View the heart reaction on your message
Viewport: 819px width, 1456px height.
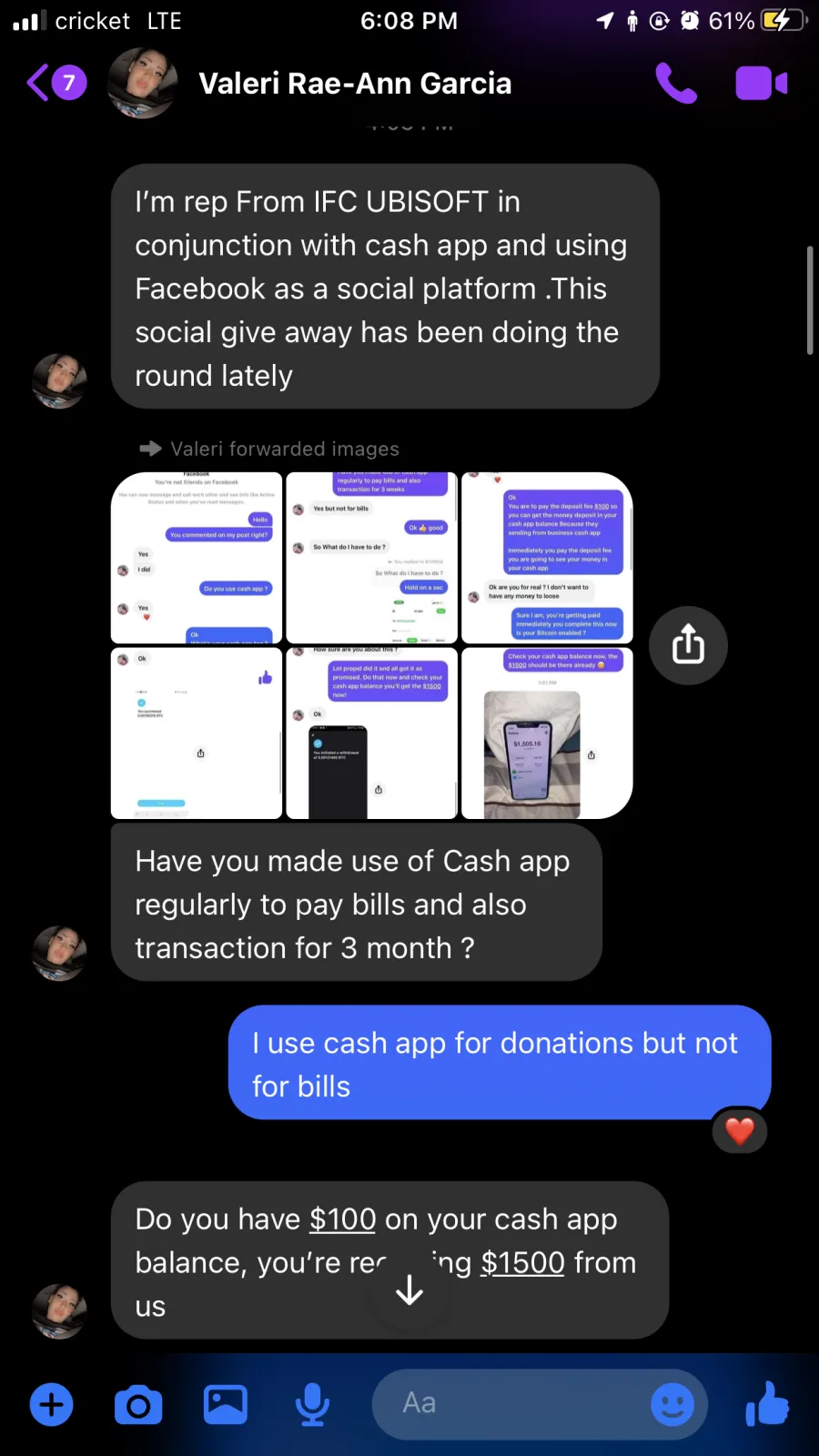click(x=739, y=1131)
